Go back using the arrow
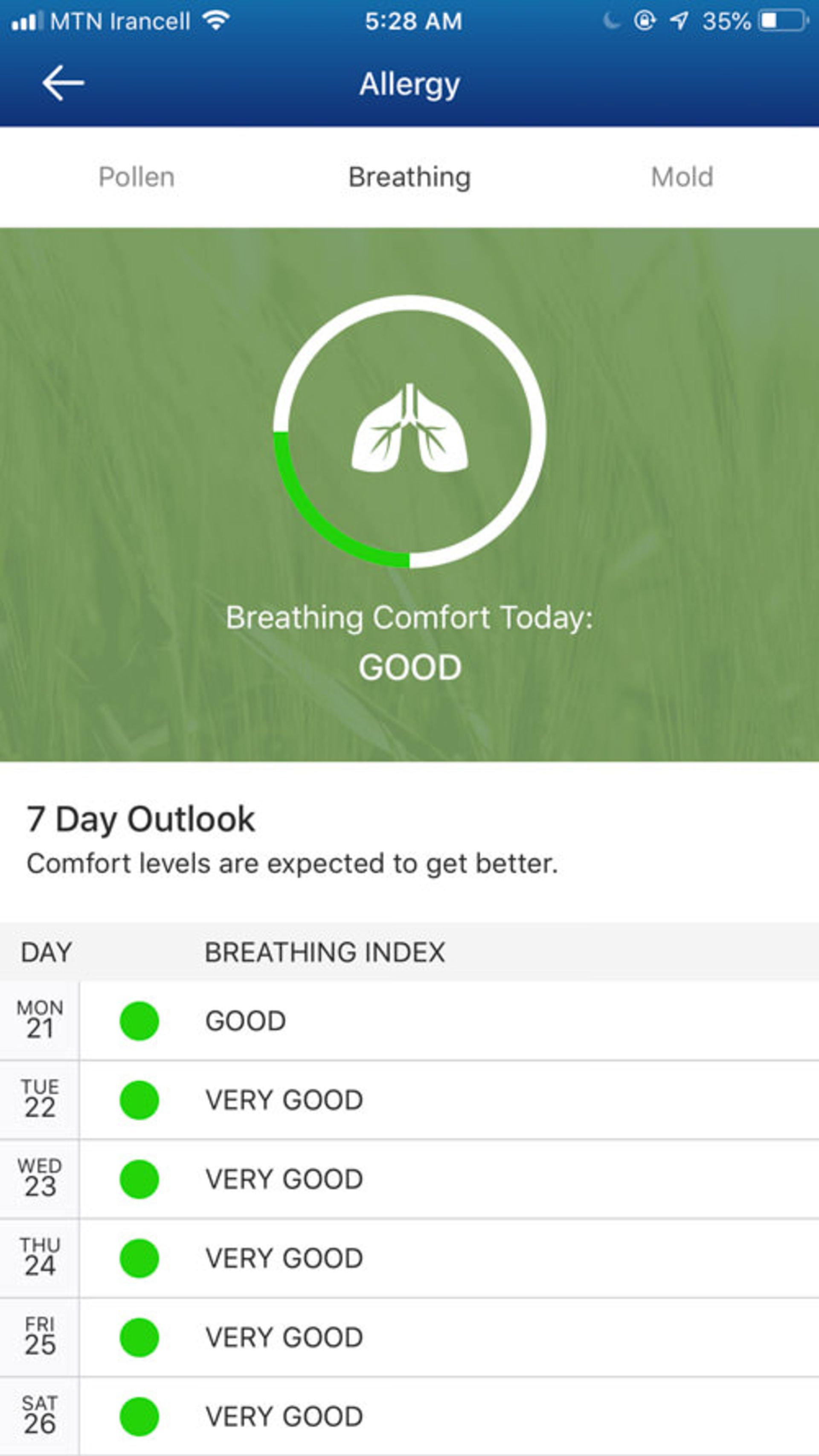819x1456 pixels. pos(63,84)
